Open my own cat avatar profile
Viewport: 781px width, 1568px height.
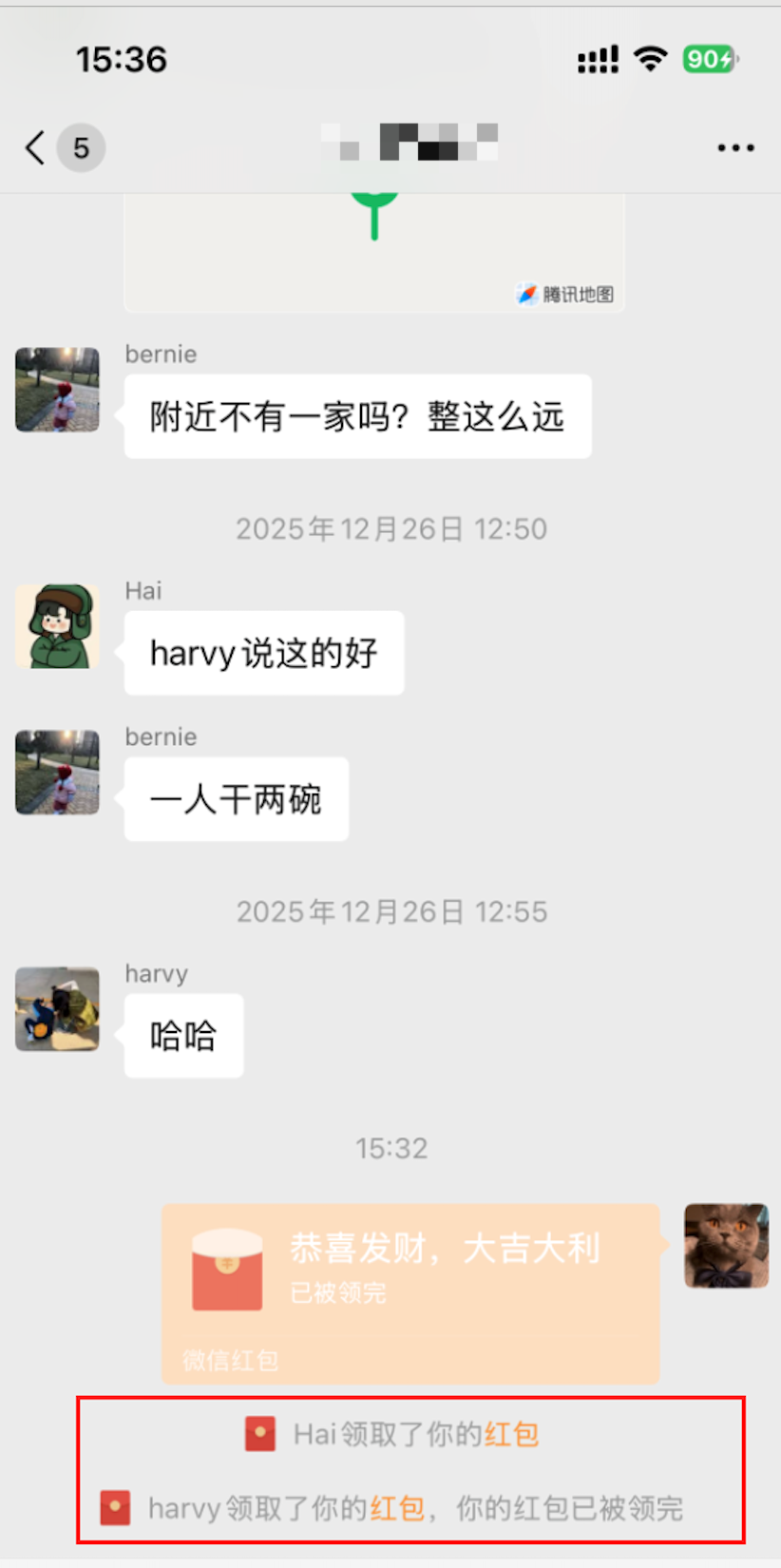click(726, 1246)
